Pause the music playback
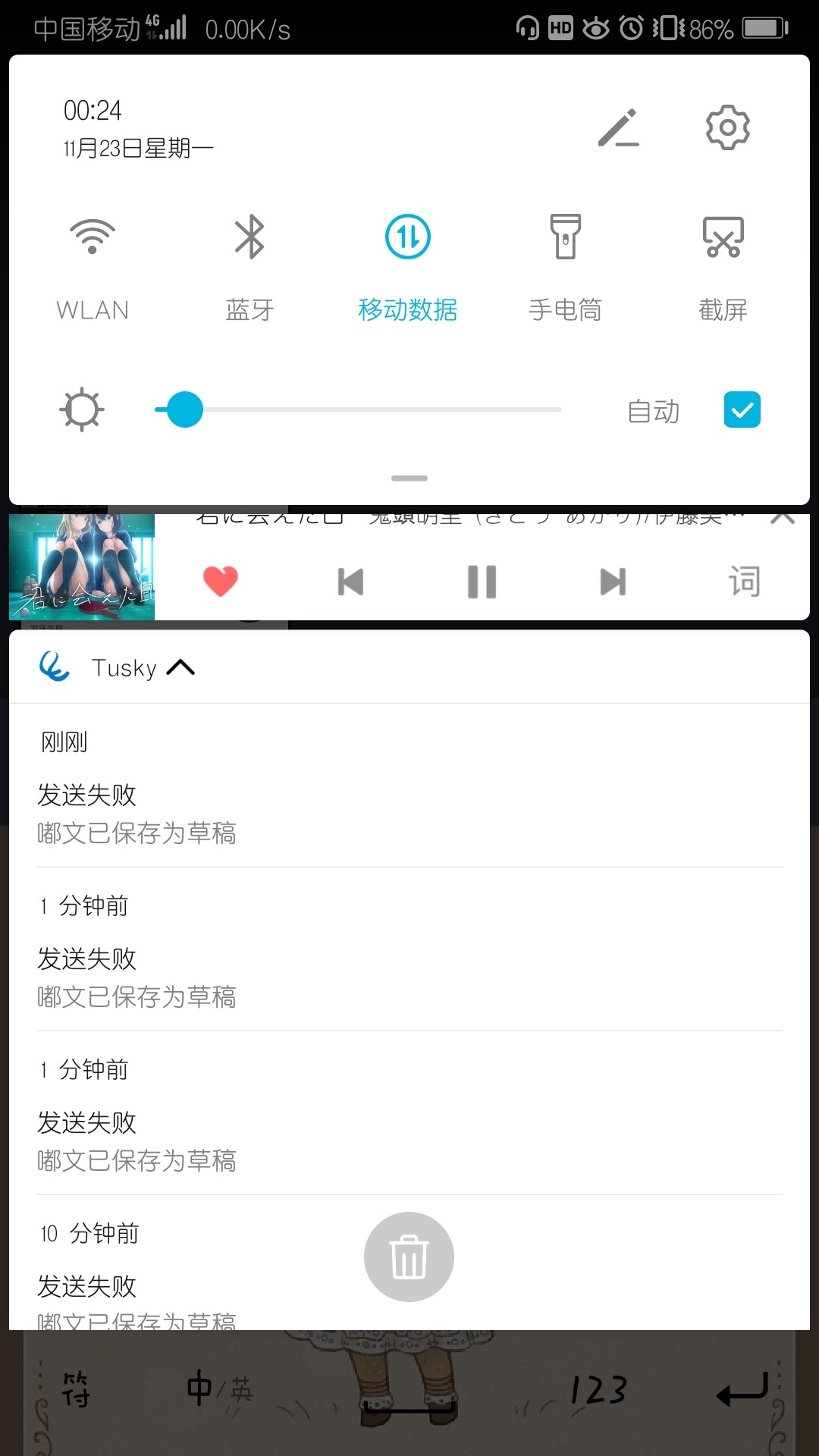This screenshot has width=819, height=1456. [x=482, y=582]
